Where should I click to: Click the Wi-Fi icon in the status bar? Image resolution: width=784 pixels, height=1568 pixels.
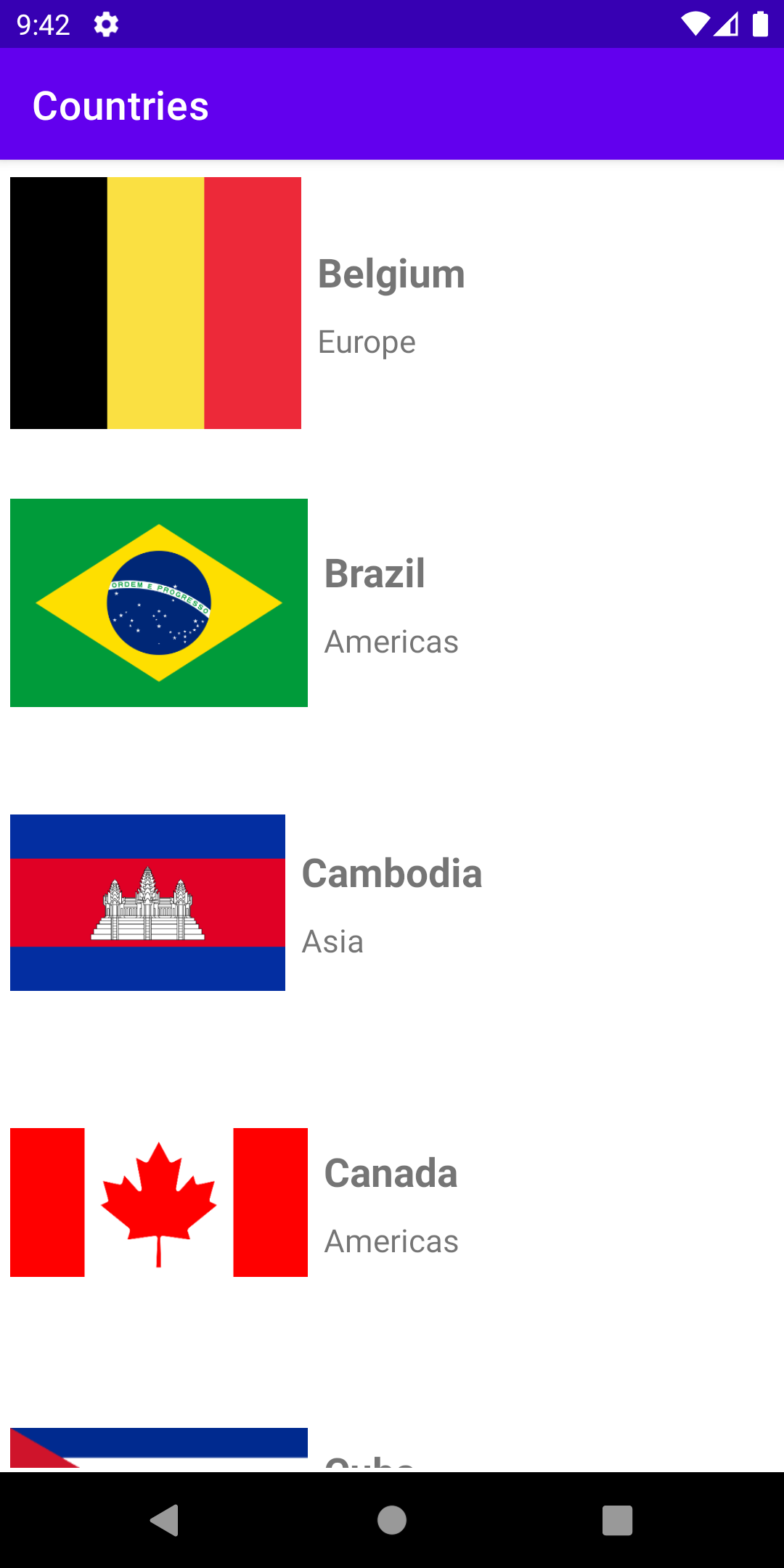pyautogui.click(x=695, y=24)
